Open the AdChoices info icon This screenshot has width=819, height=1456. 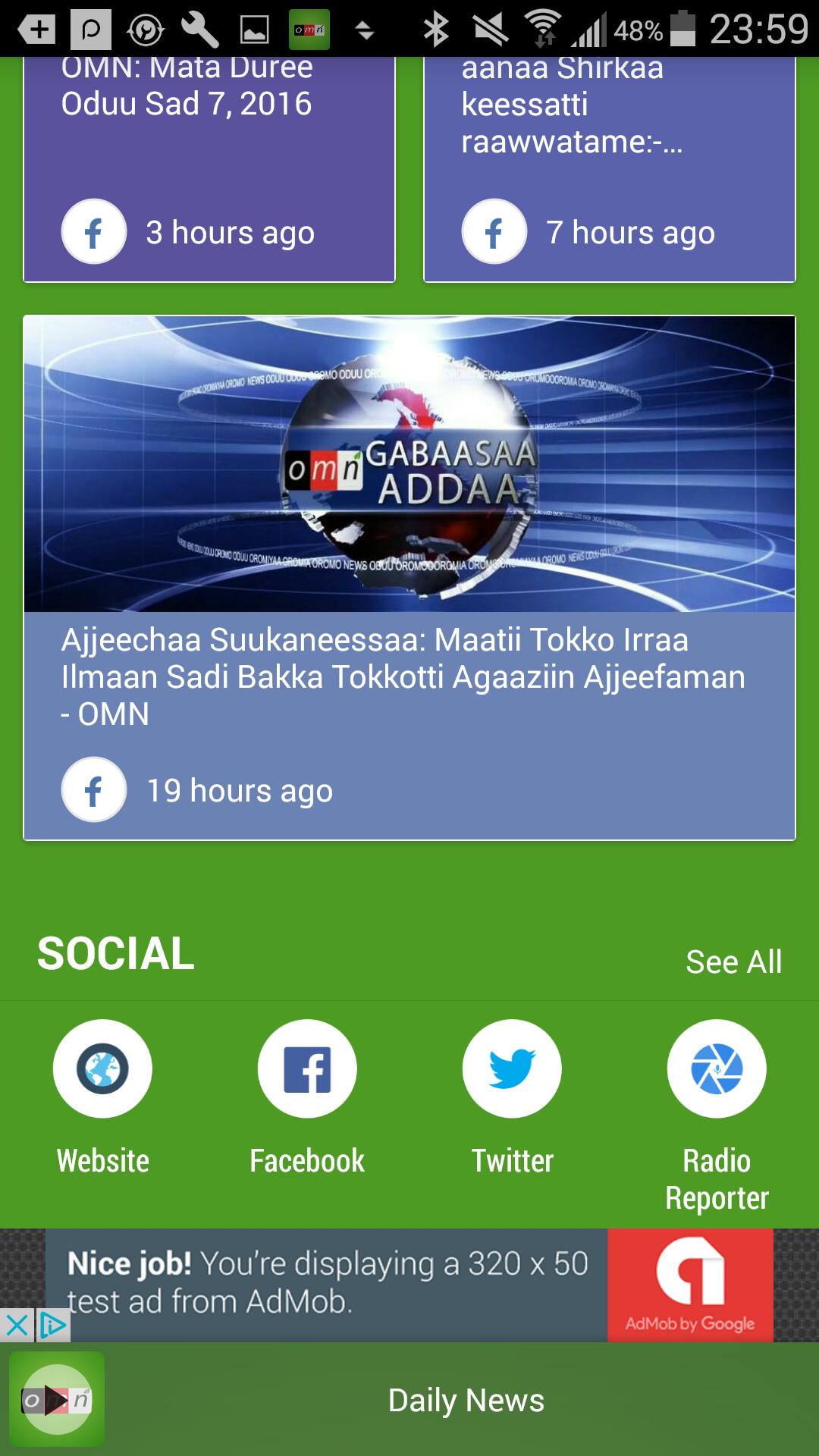click(52, 1326)
